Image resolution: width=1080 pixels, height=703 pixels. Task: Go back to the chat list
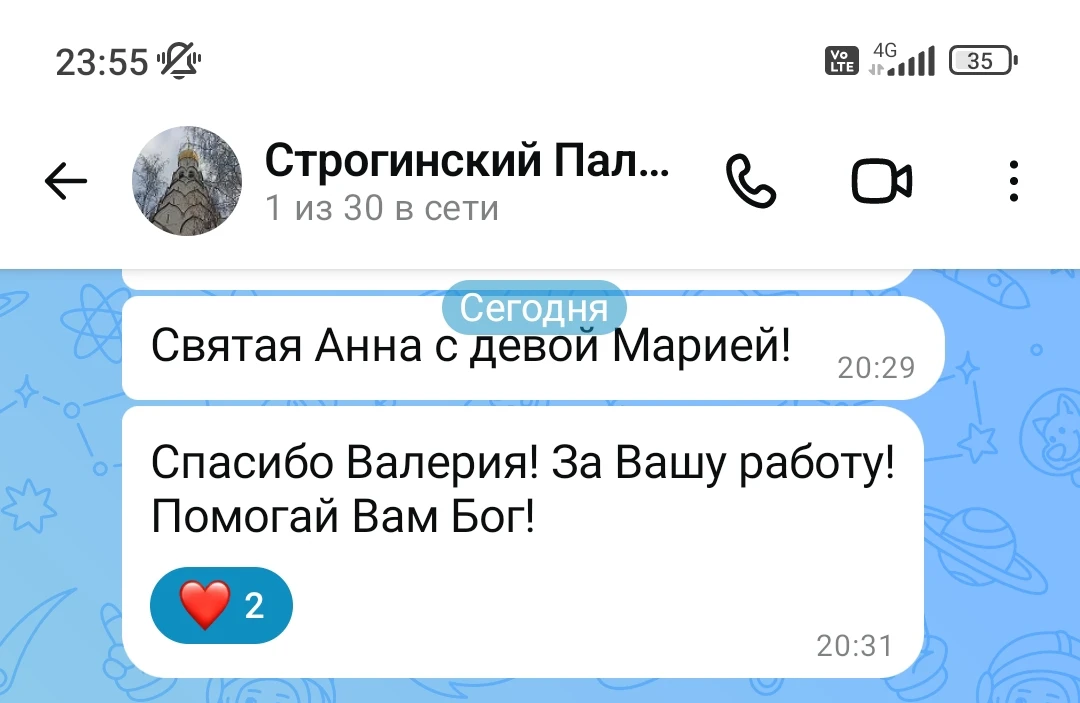[x=66, y=182]
